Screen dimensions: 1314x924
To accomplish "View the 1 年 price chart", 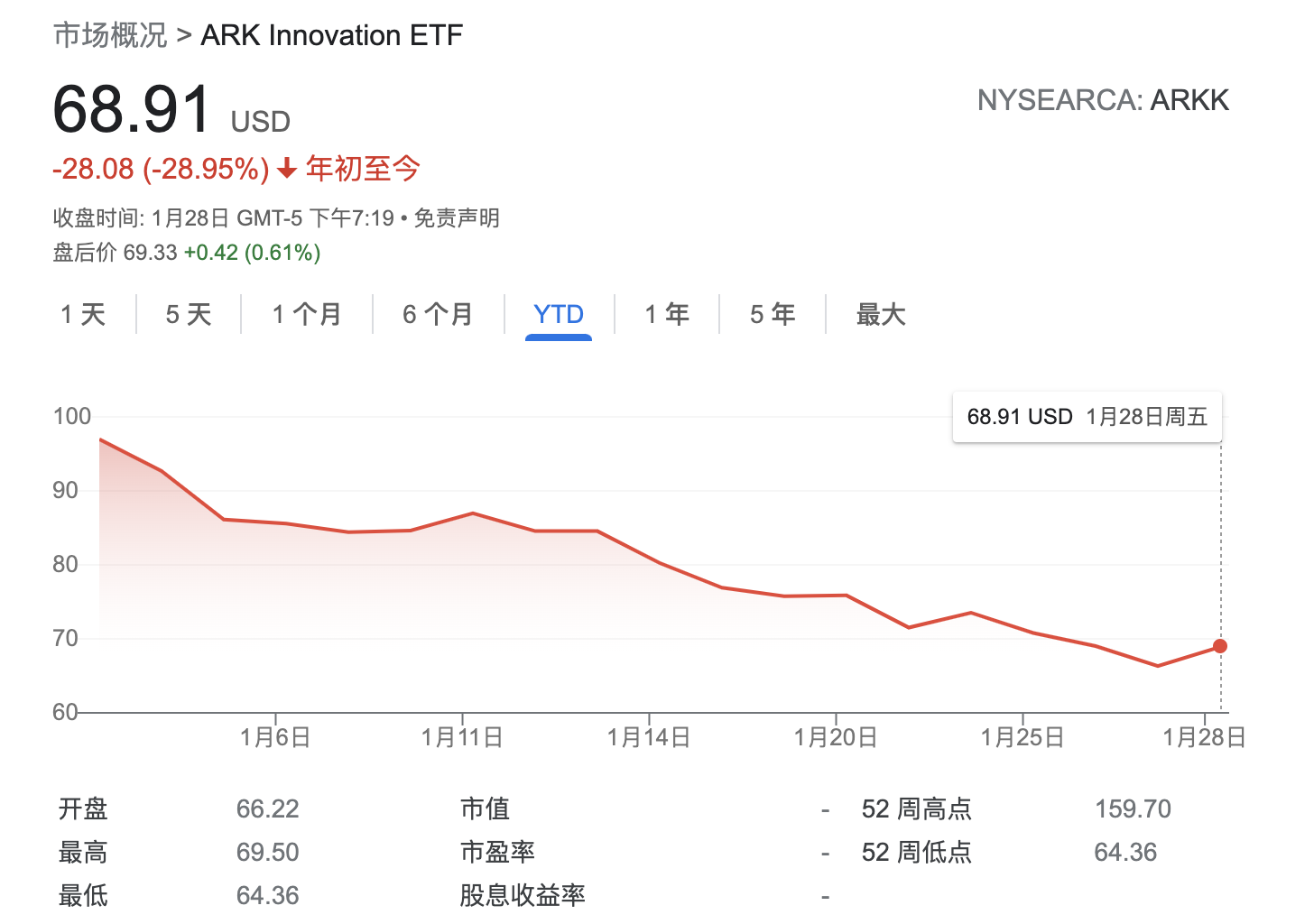I will click(x=667, y=314).
